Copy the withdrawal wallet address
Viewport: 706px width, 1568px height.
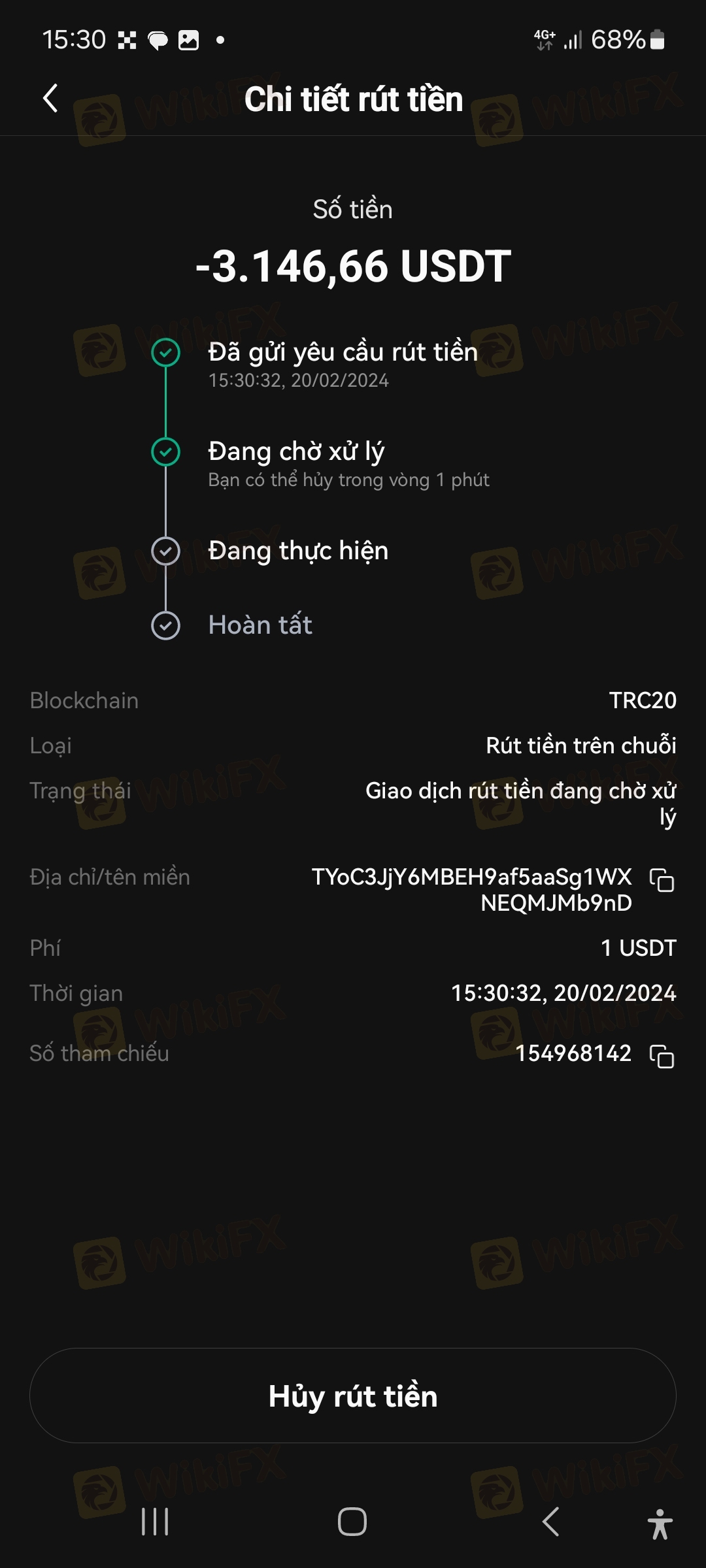click(662, 880)
